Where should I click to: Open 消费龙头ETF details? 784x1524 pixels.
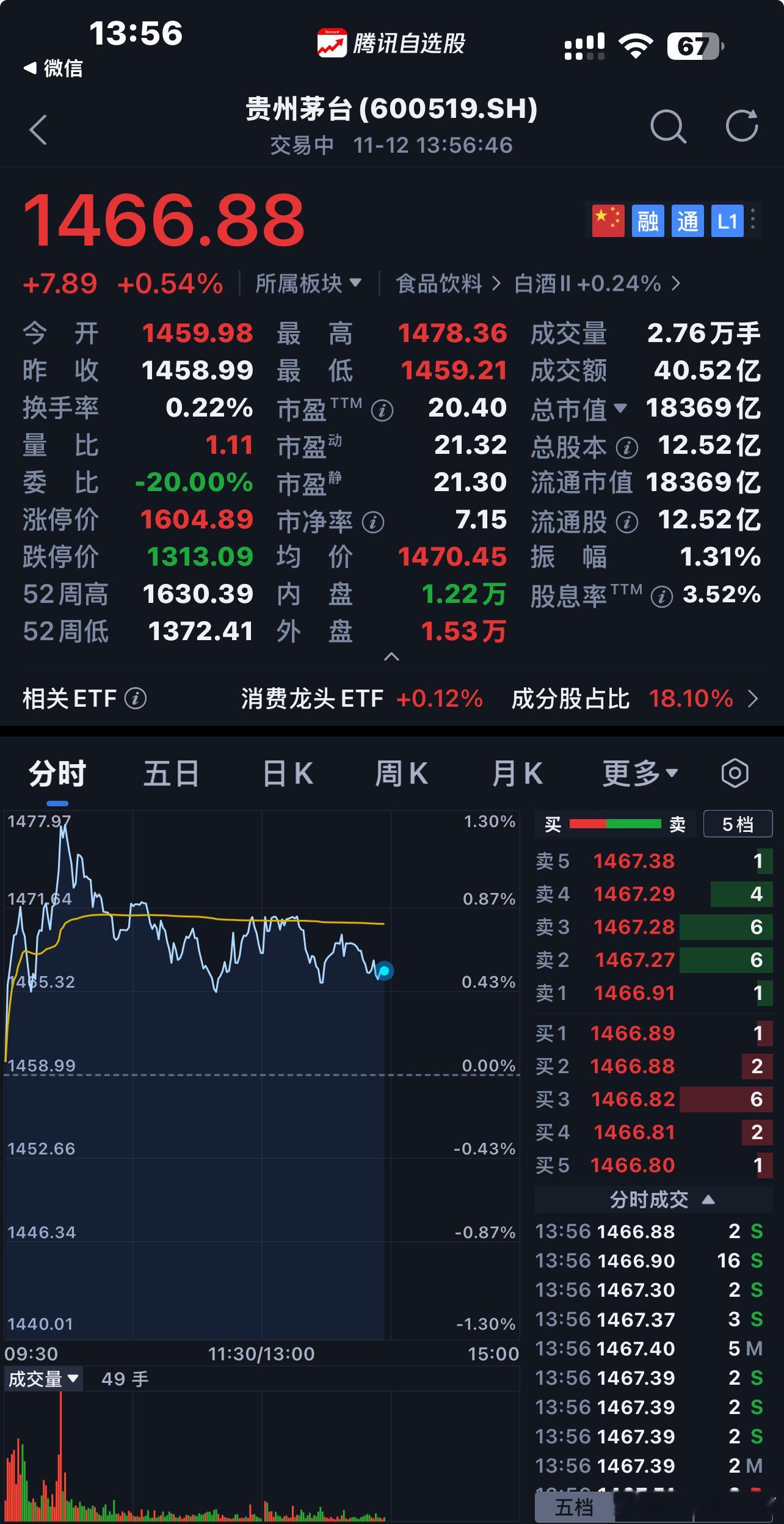pos(311,698)
